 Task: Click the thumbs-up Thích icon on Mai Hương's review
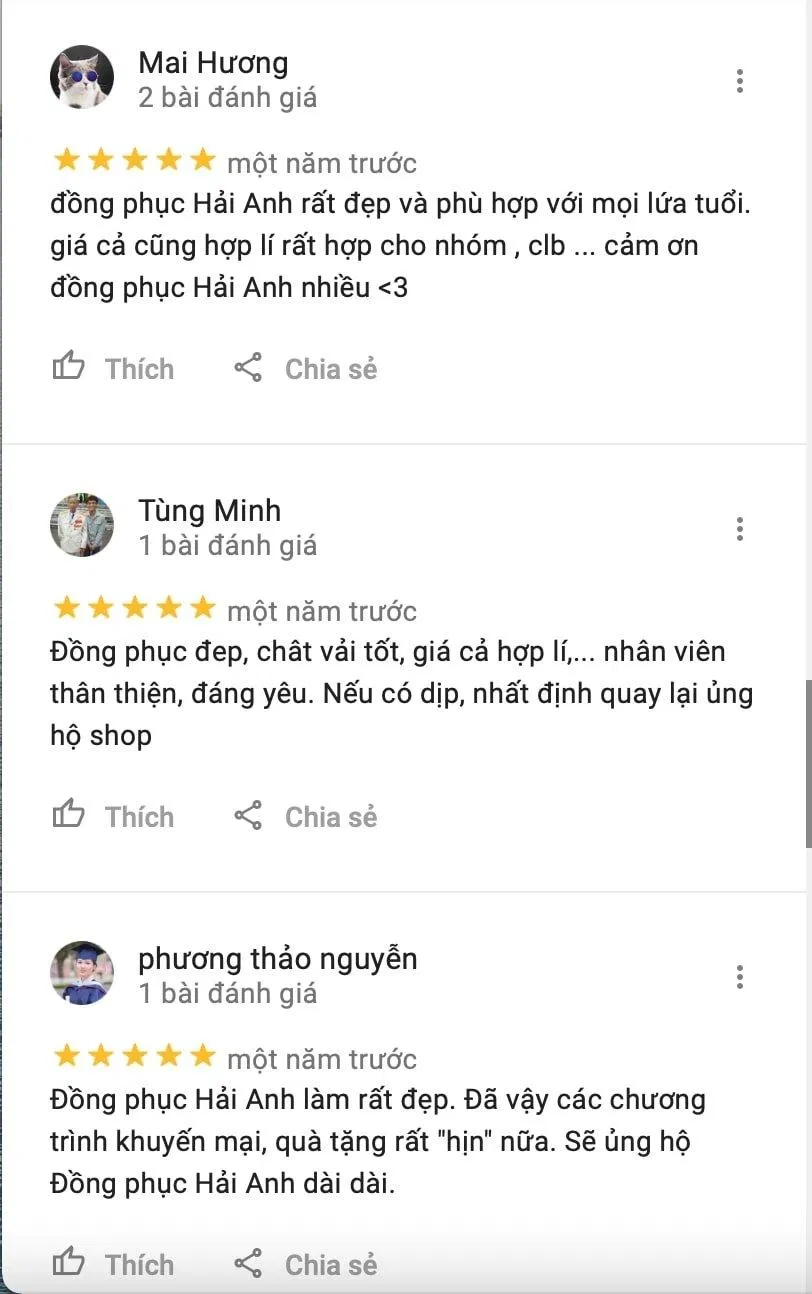click(68, 366)
